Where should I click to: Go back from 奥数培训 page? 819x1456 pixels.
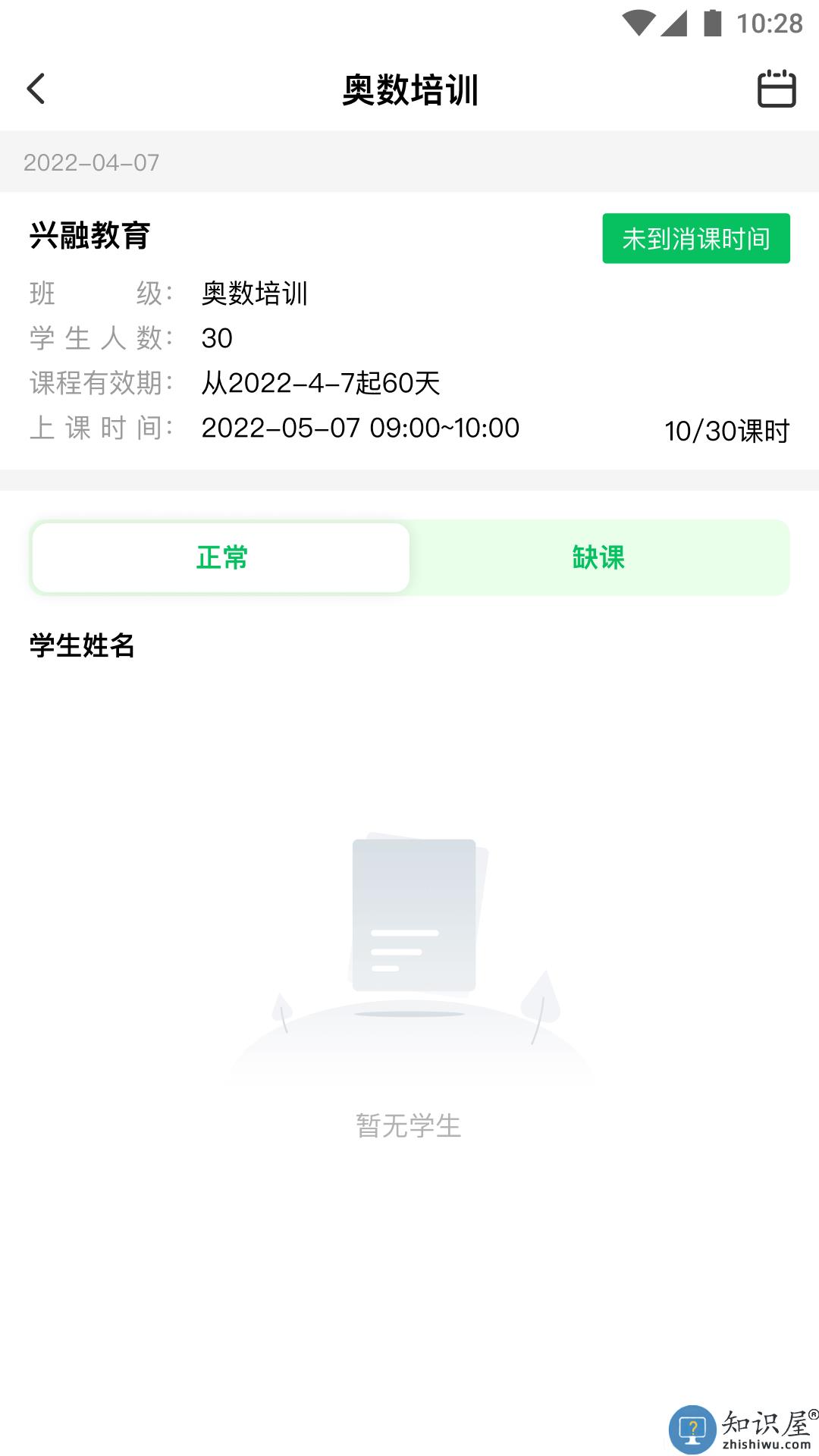[36, 89]
